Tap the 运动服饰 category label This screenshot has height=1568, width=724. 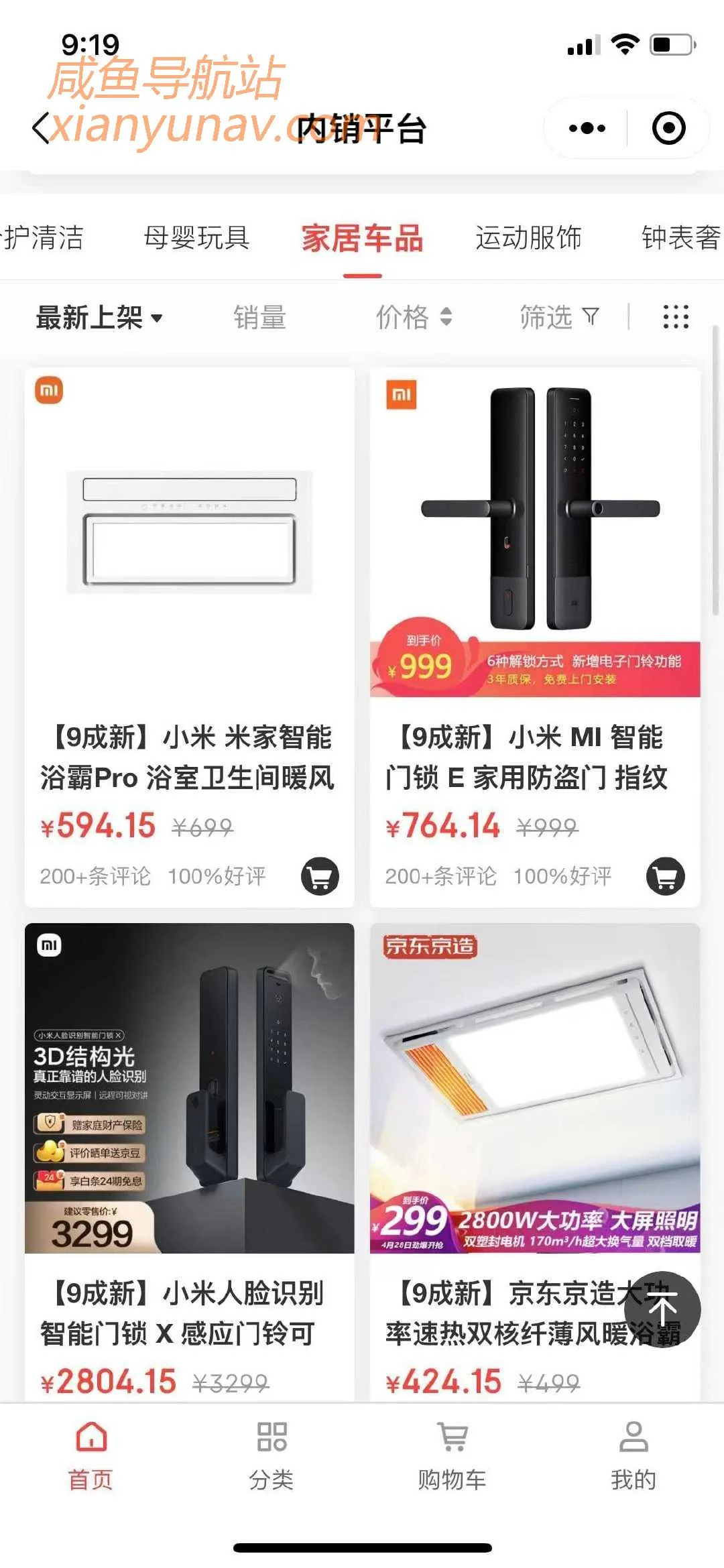[x=530, y=238]
